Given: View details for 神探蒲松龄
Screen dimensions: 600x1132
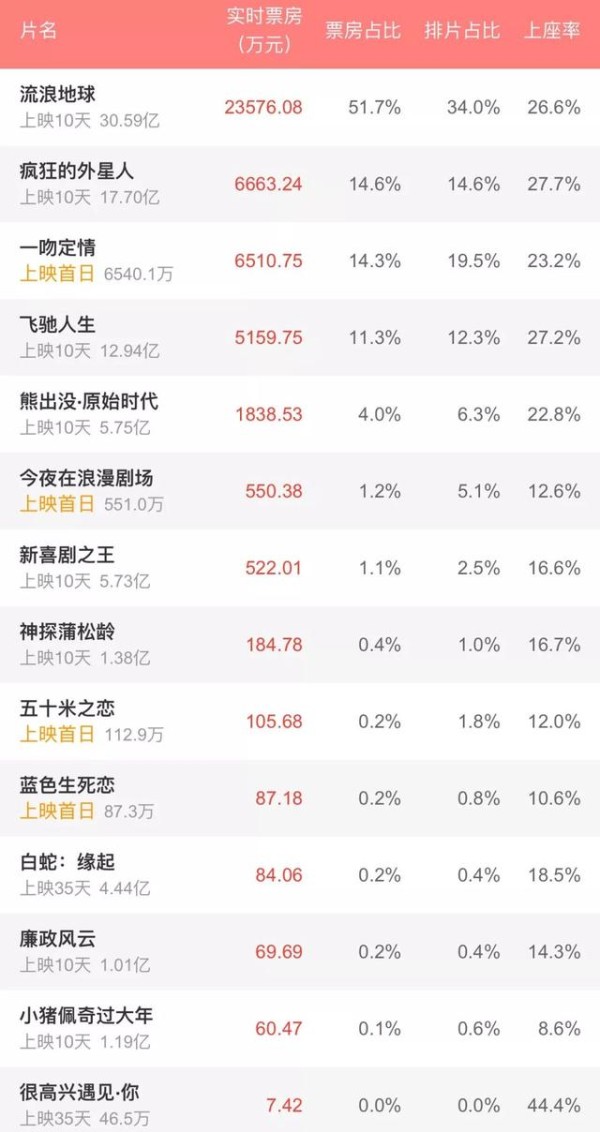Looking at the screenshot, I should click(x=300, y=644).
